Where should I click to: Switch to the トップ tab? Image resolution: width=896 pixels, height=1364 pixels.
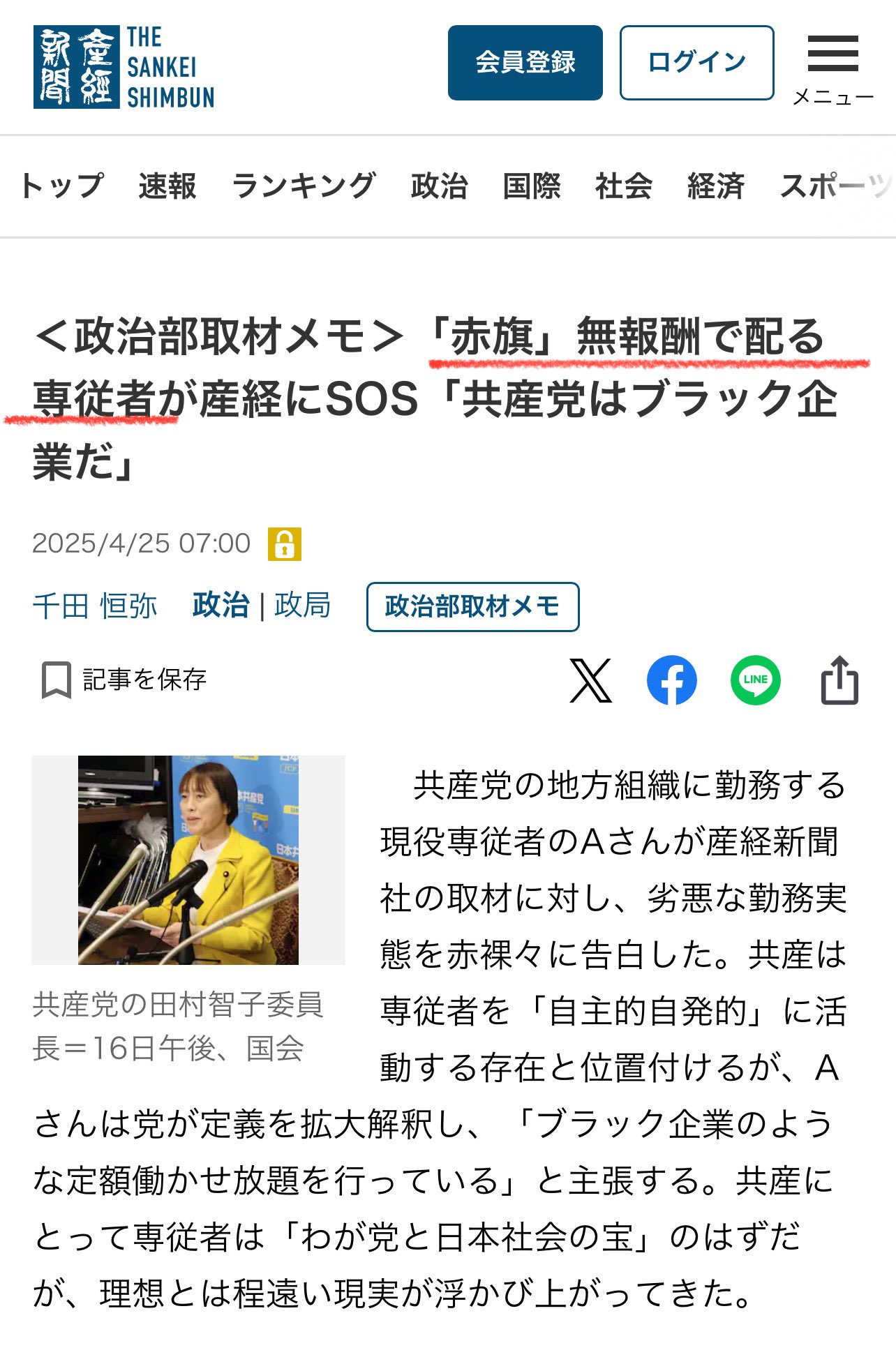click(61, 186)
